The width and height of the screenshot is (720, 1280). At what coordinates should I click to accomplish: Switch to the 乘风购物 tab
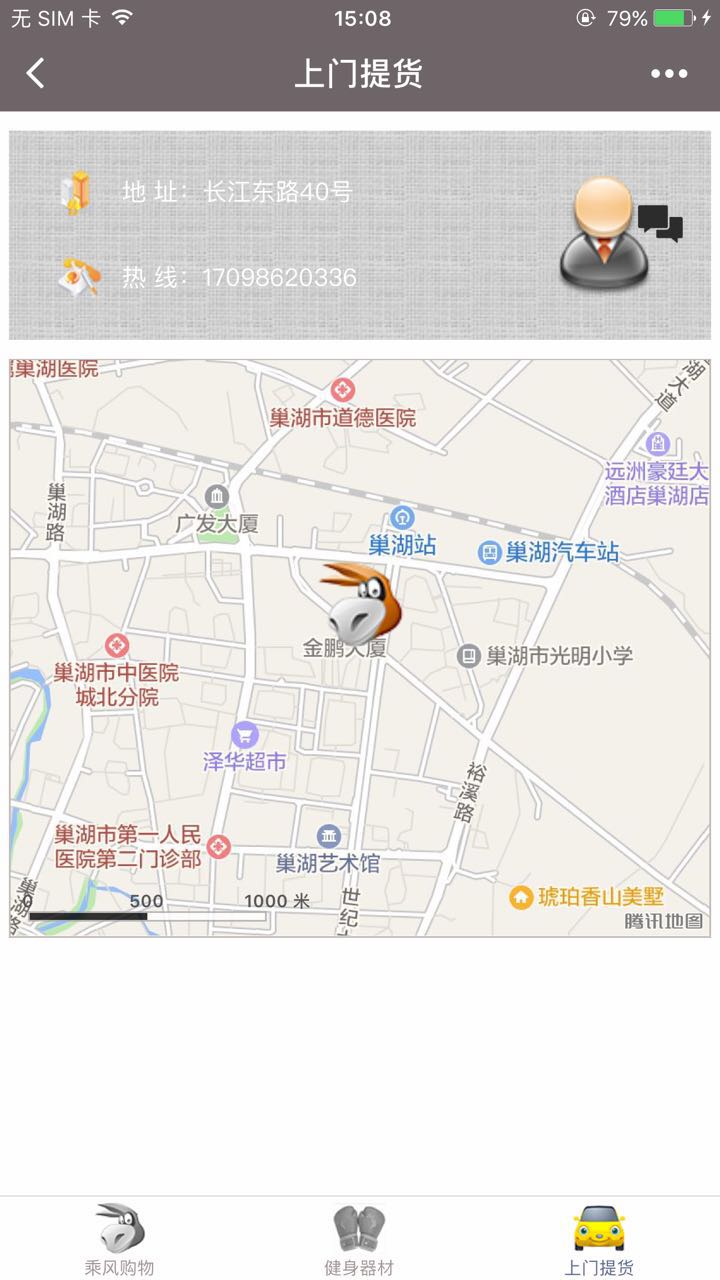[x=119, y=1240]
